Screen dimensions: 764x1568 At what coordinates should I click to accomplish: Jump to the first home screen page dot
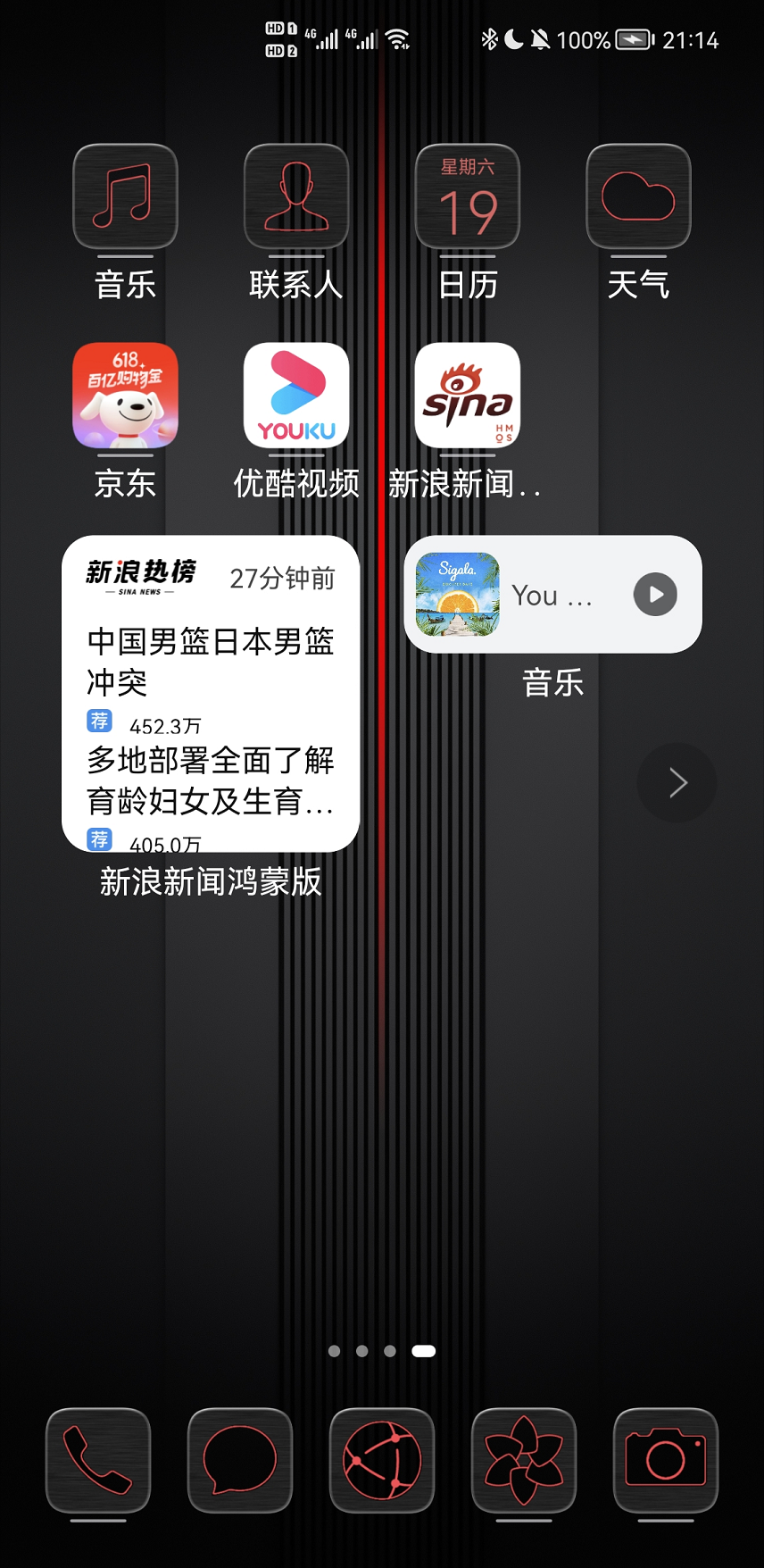tap(334, 1351)
